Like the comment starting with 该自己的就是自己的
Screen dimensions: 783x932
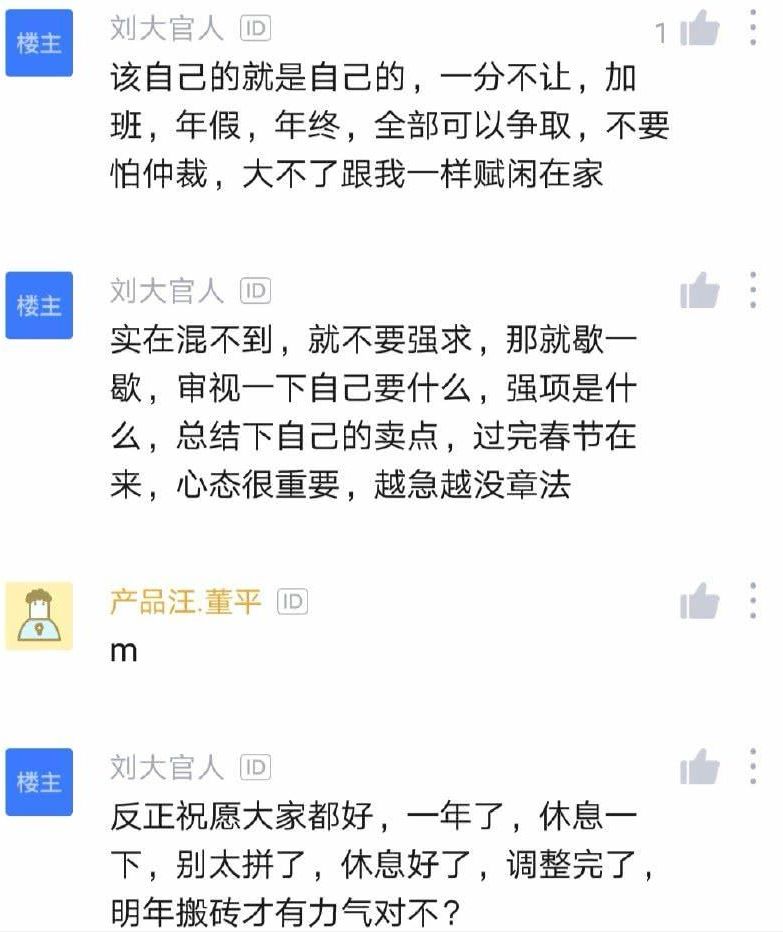[699, 31]
